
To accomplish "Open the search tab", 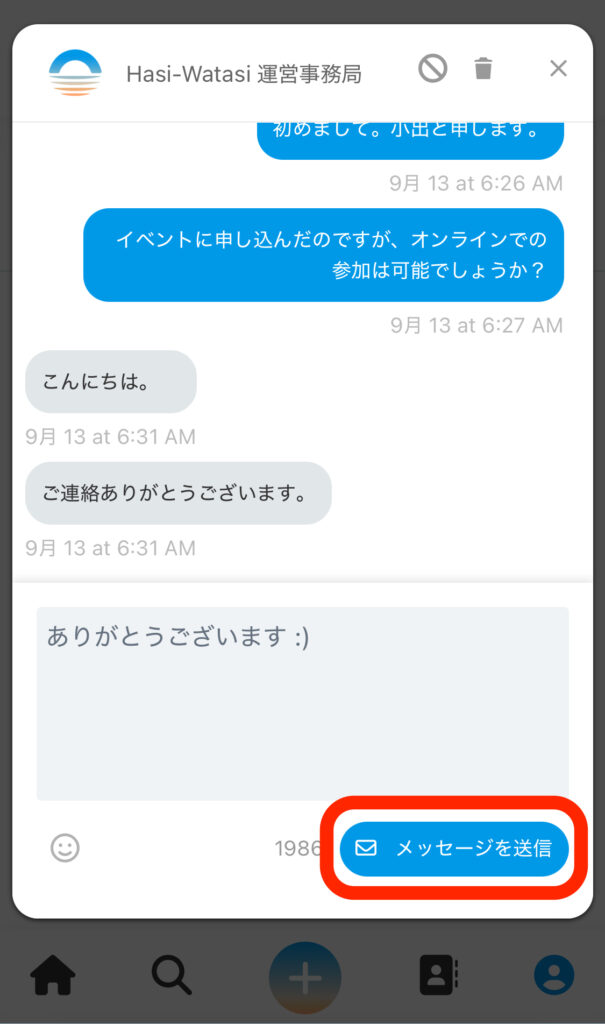I will tap(171, 976).
